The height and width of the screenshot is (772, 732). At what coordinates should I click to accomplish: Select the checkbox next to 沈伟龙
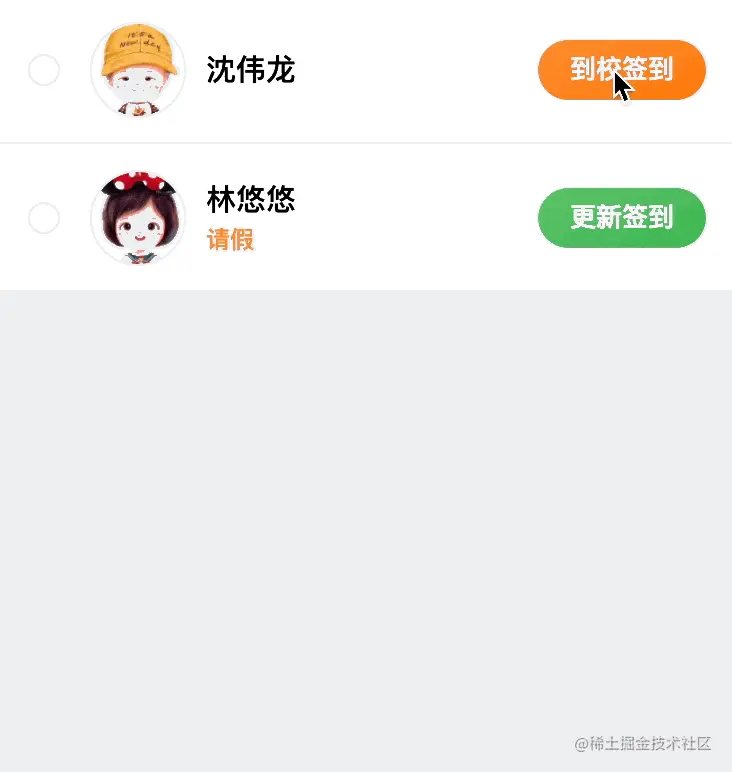pos(44,70)
